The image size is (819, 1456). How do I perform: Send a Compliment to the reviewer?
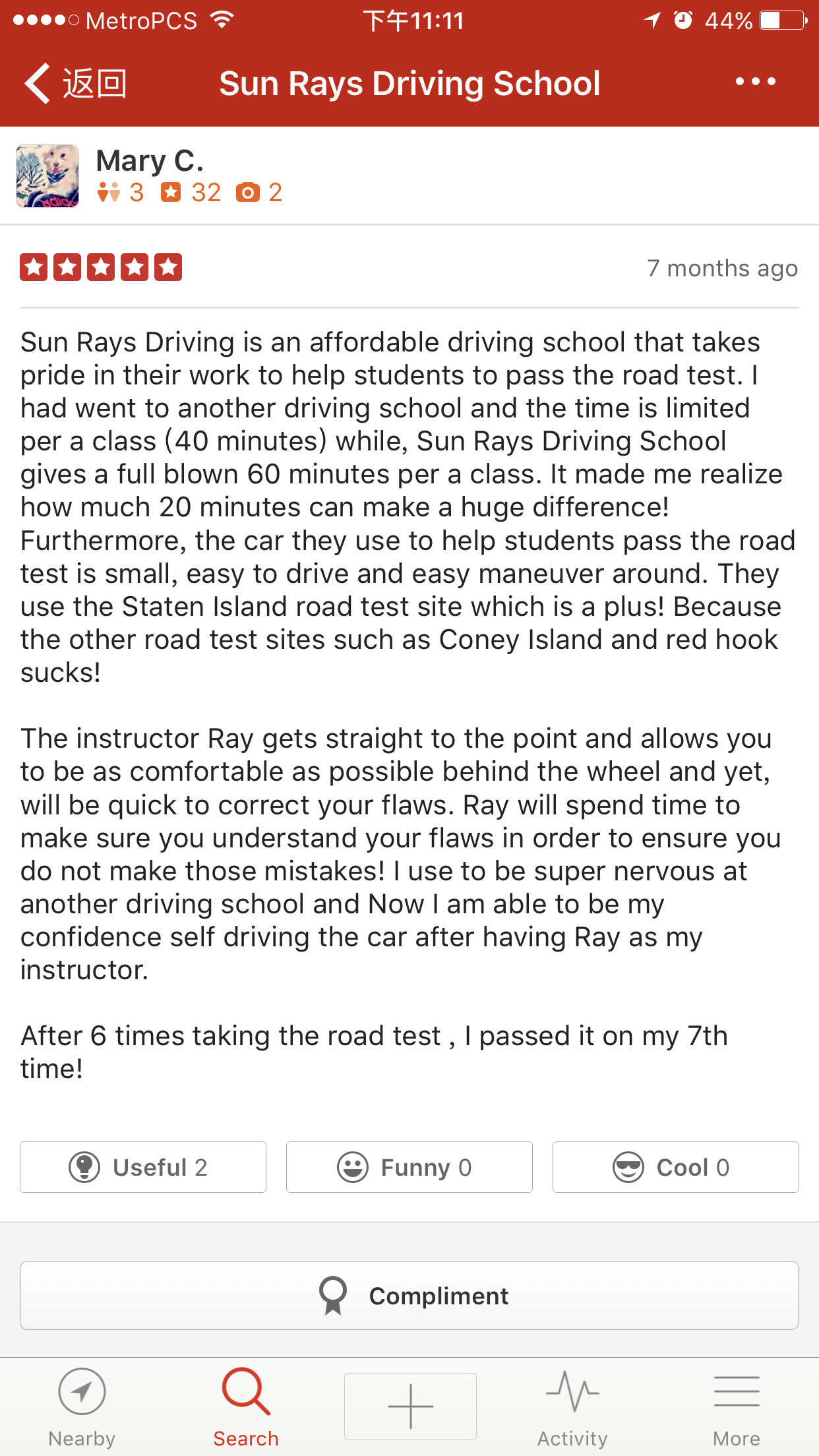[409, 1296]
